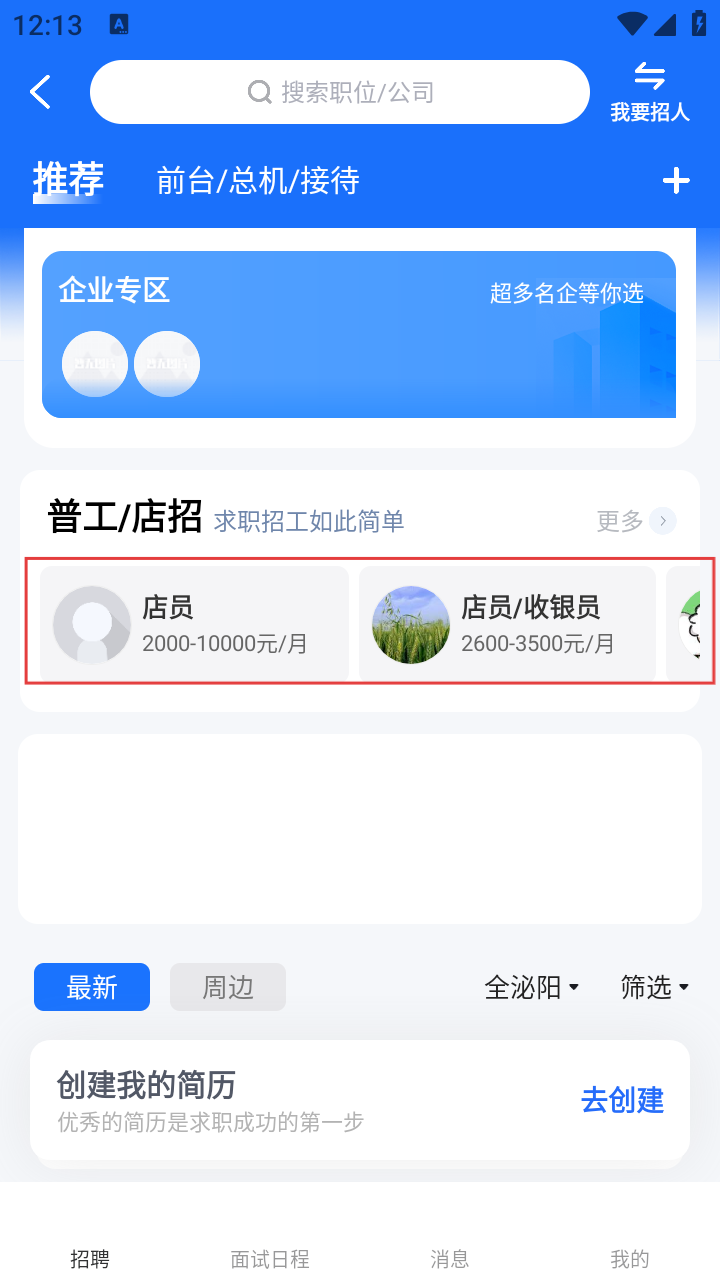The height and width of the screenshot is (1280, 720).
Task: Go to the 我的 tab
Action: click(x=629, y=1258)
